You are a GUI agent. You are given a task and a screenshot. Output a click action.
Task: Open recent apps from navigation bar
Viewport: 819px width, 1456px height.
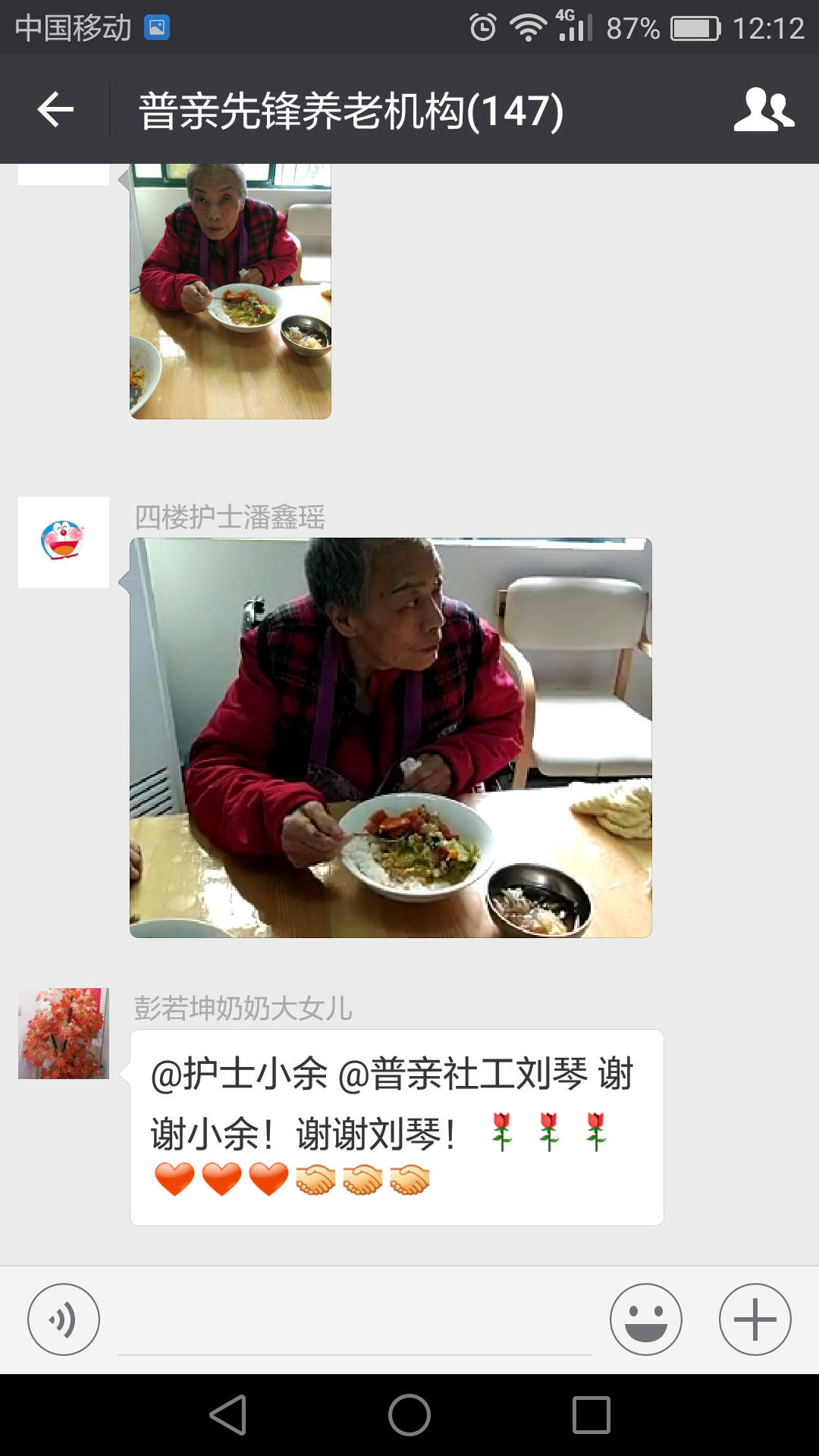(591, 1415)
